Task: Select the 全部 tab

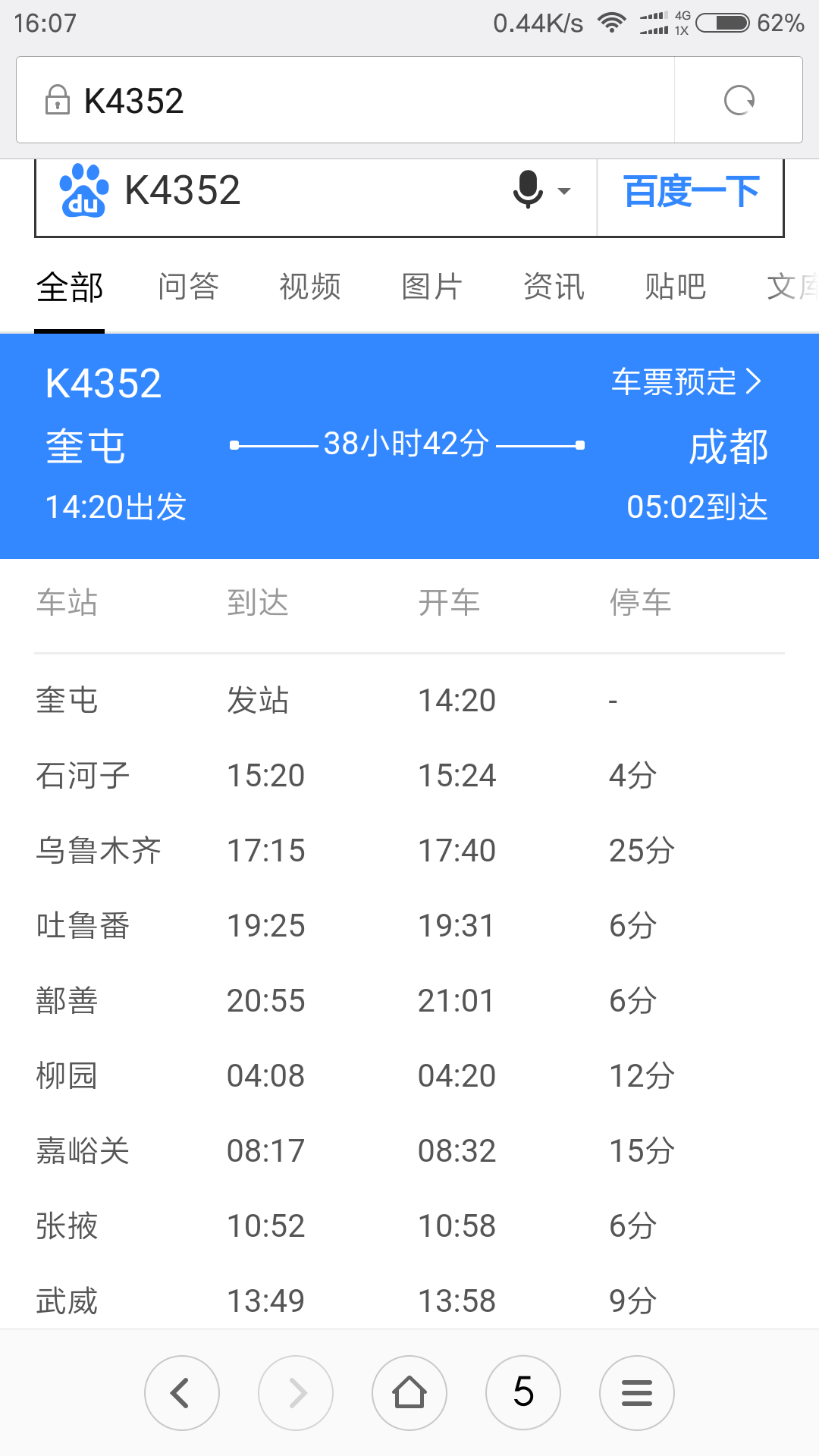Action: click(70, 287)
